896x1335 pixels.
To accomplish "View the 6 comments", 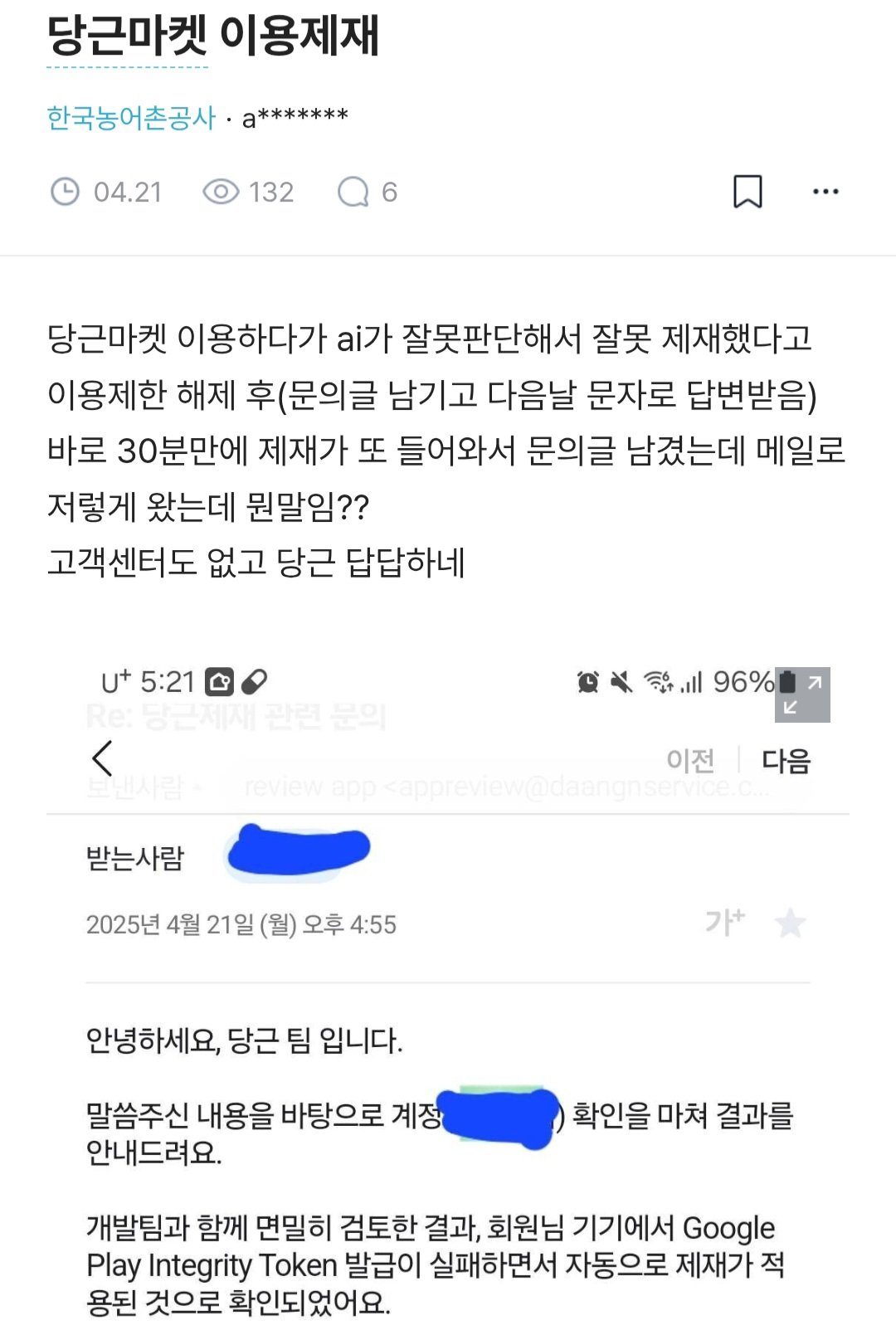I will [368, 192].
